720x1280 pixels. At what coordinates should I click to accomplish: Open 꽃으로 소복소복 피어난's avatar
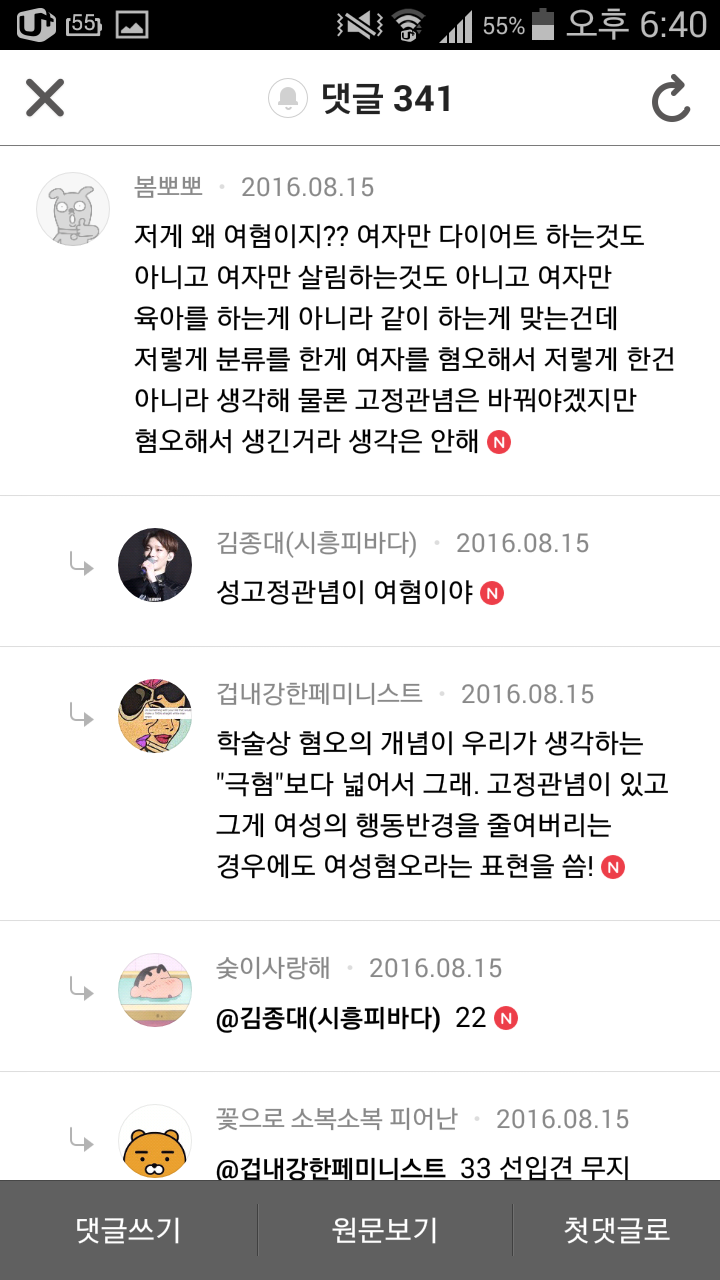tap(155, 1141)
